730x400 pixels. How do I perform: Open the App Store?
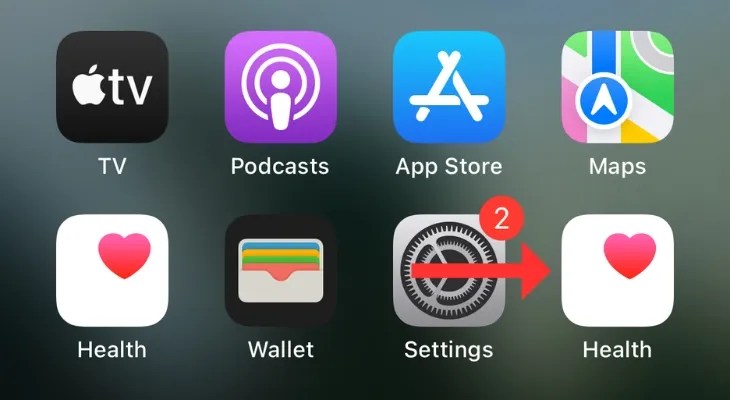[448, 86]
